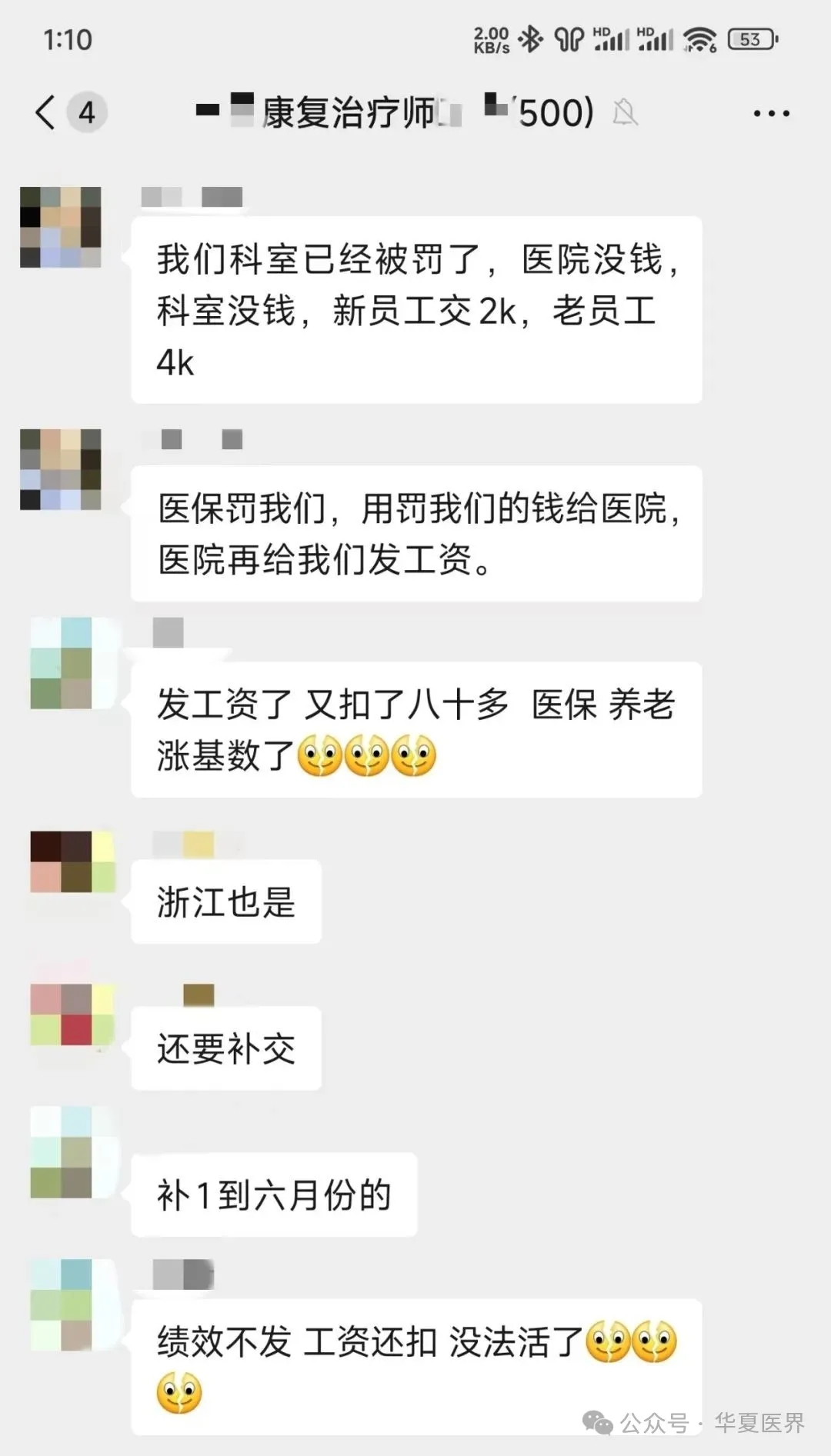831x1456 pixels.
Task: Open avatar next to "还要补交" message
Action: tap(72, 1014)
